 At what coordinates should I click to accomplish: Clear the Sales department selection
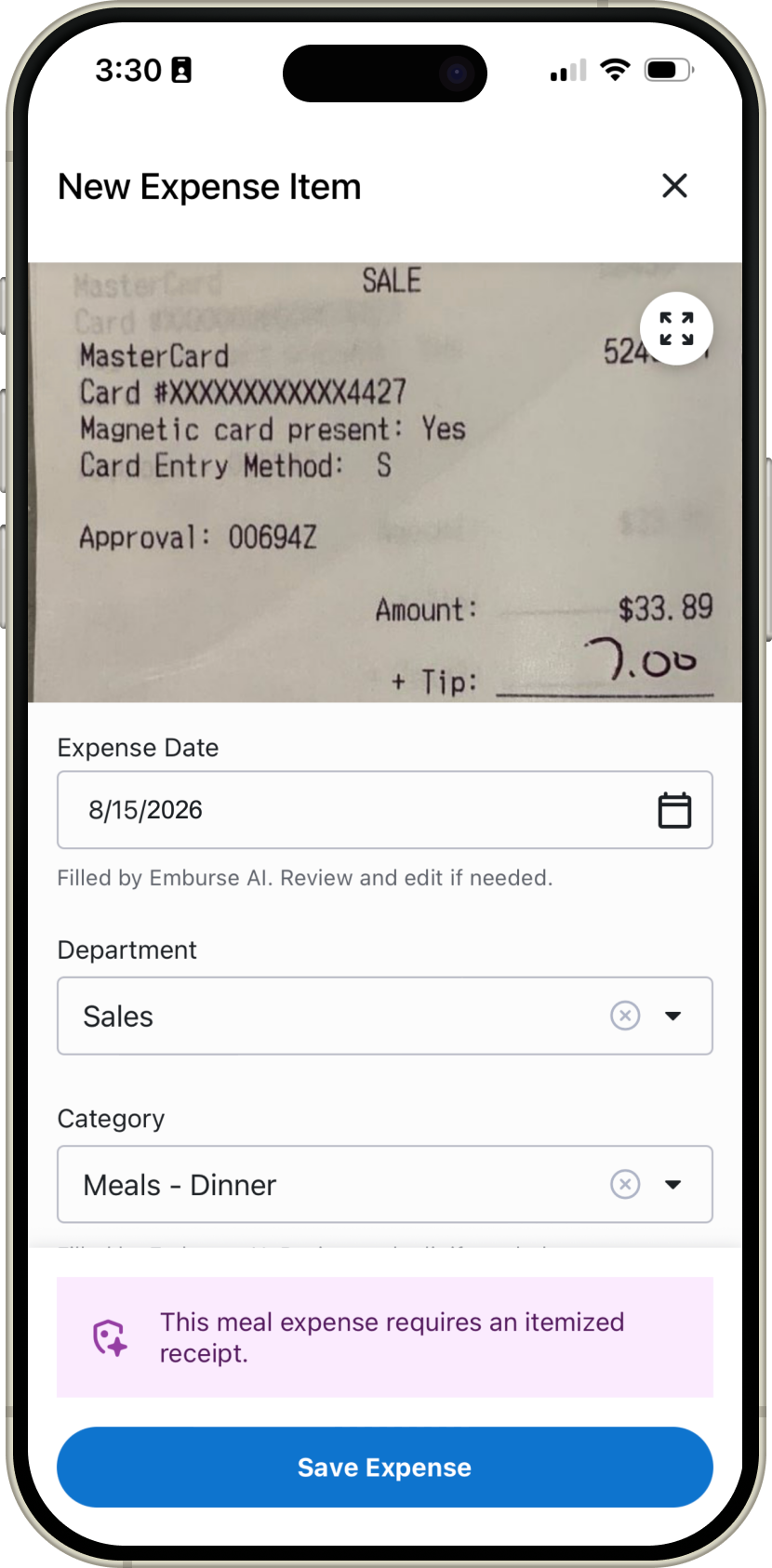tap(625, 1016)
